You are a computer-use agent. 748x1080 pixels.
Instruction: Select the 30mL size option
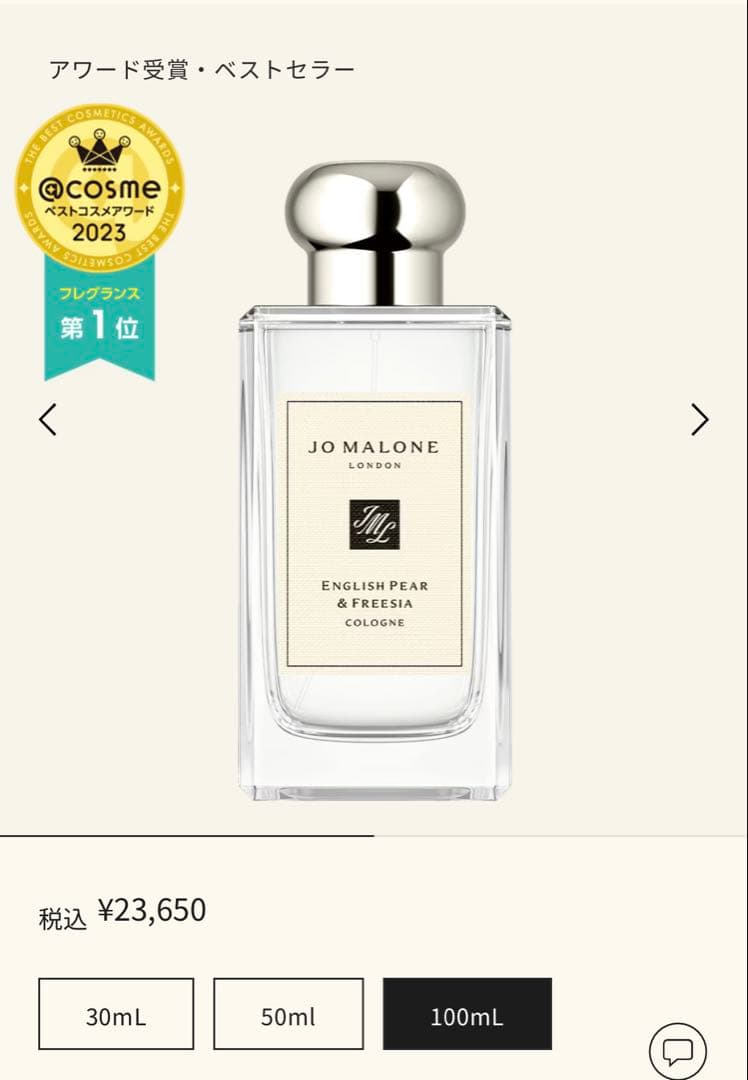coord(114,1013)
